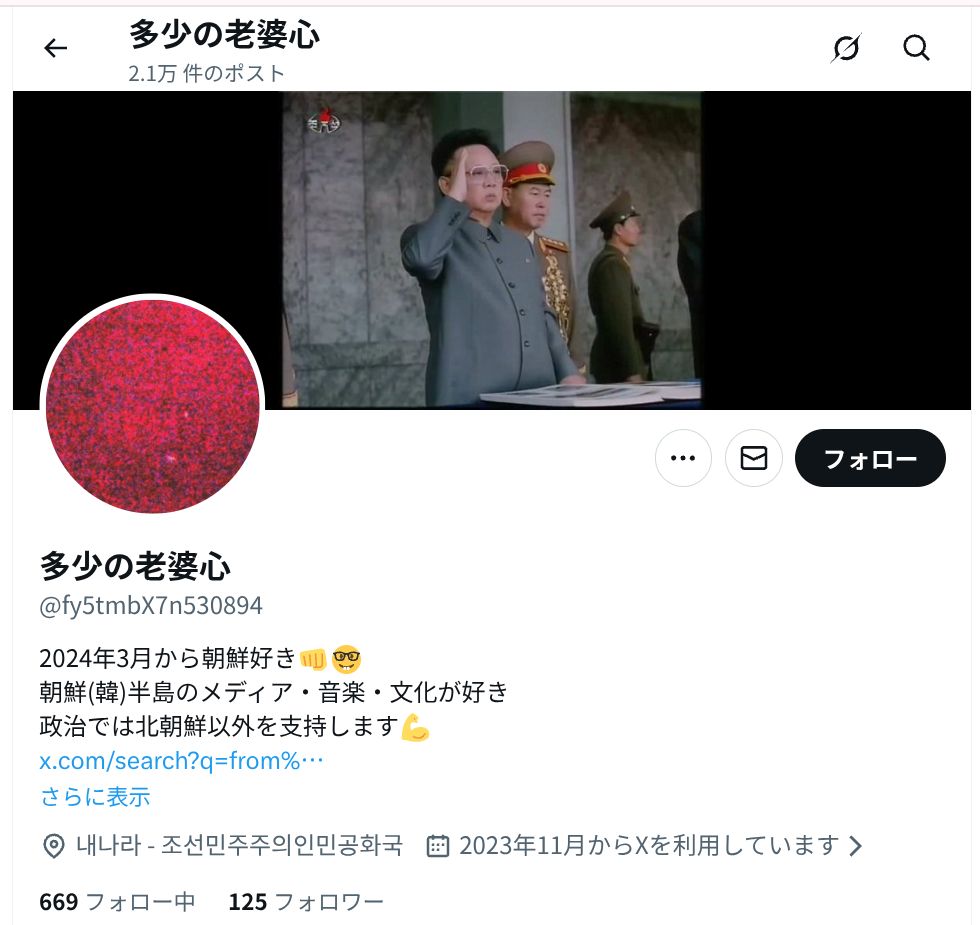This screenshot has width=980, height=925.
Task: Open the three-dot more options button
Action: (x=683, y=458)
